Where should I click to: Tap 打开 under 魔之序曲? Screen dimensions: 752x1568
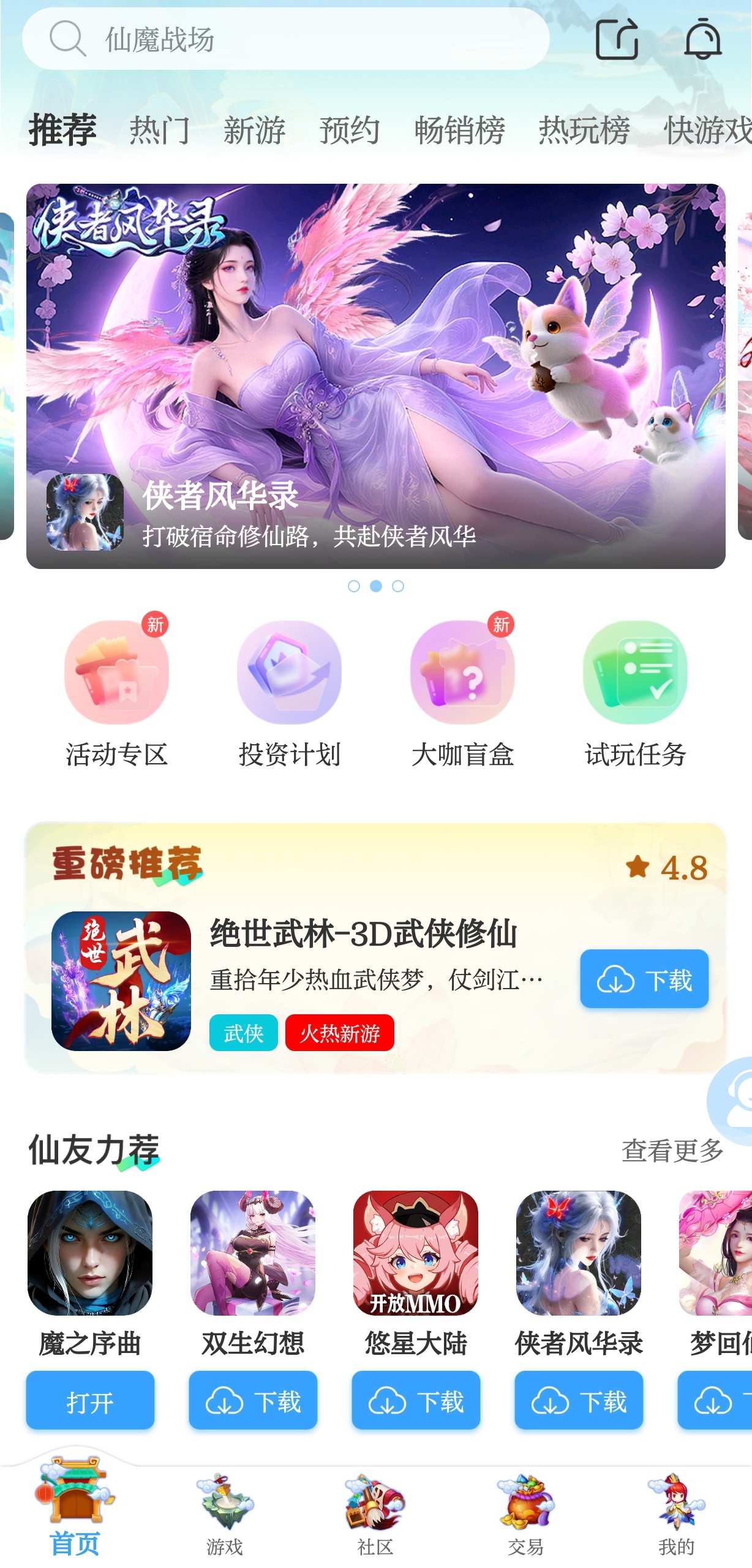click(x=90, y=1400)
